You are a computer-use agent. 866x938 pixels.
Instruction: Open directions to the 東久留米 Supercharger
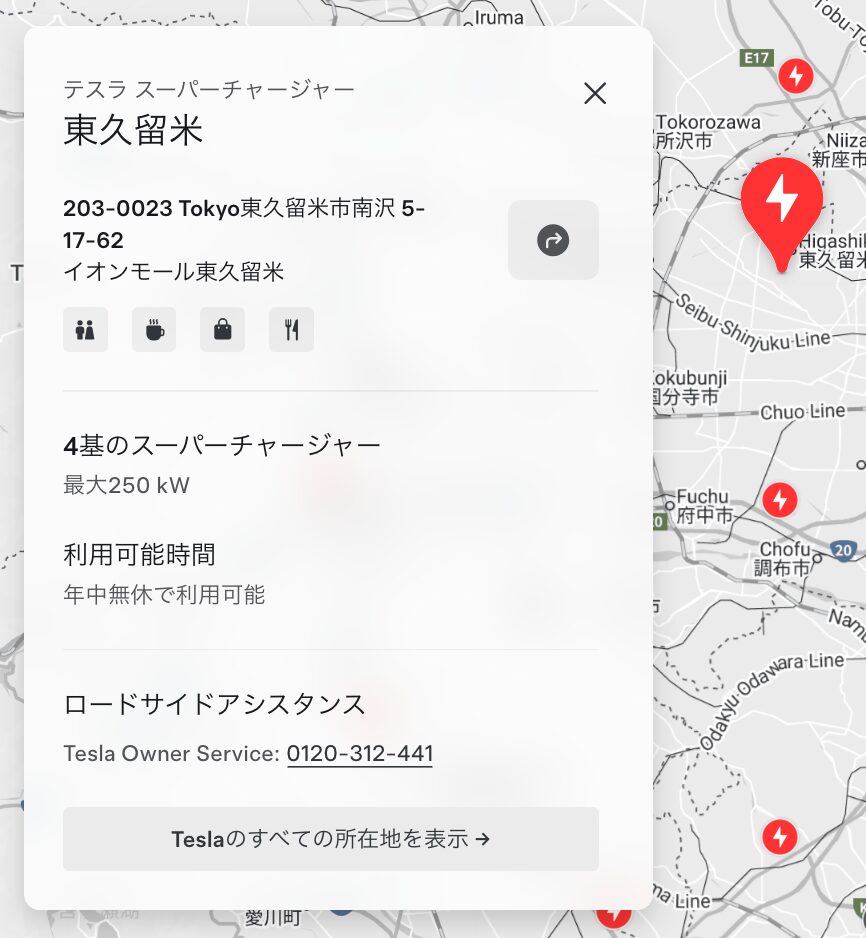(553, 240)
